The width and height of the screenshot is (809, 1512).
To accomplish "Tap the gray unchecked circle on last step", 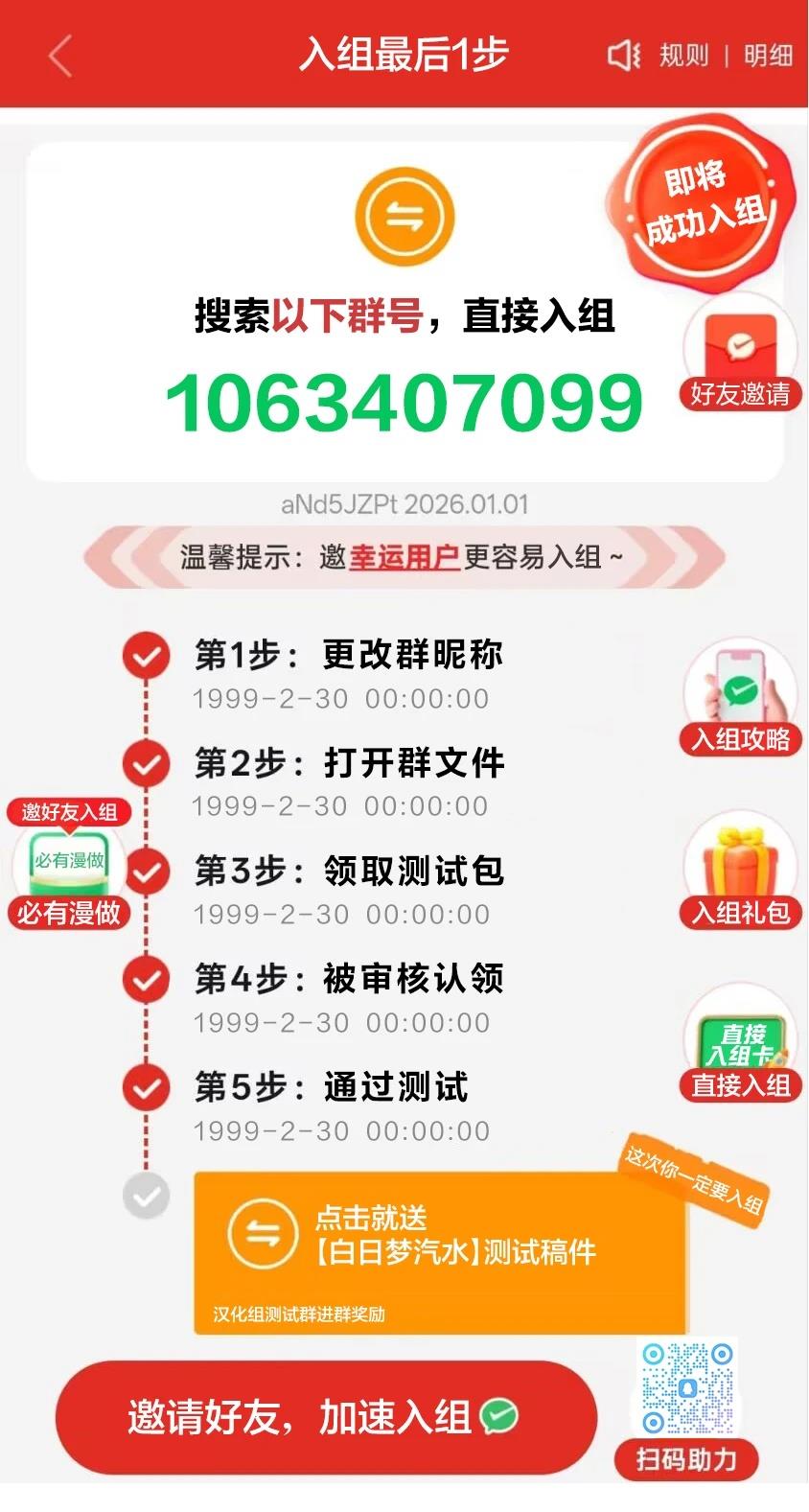I will [146, 1197].
